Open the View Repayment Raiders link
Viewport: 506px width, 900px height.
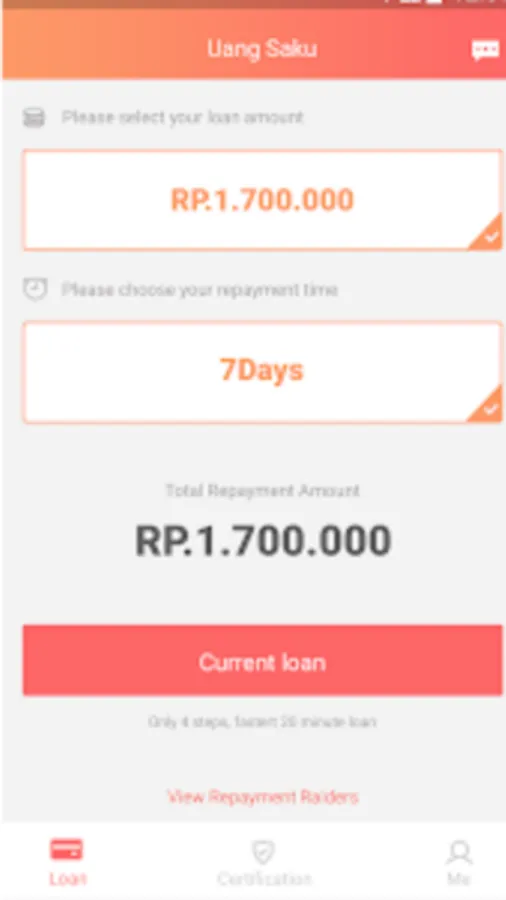(263, 797)
